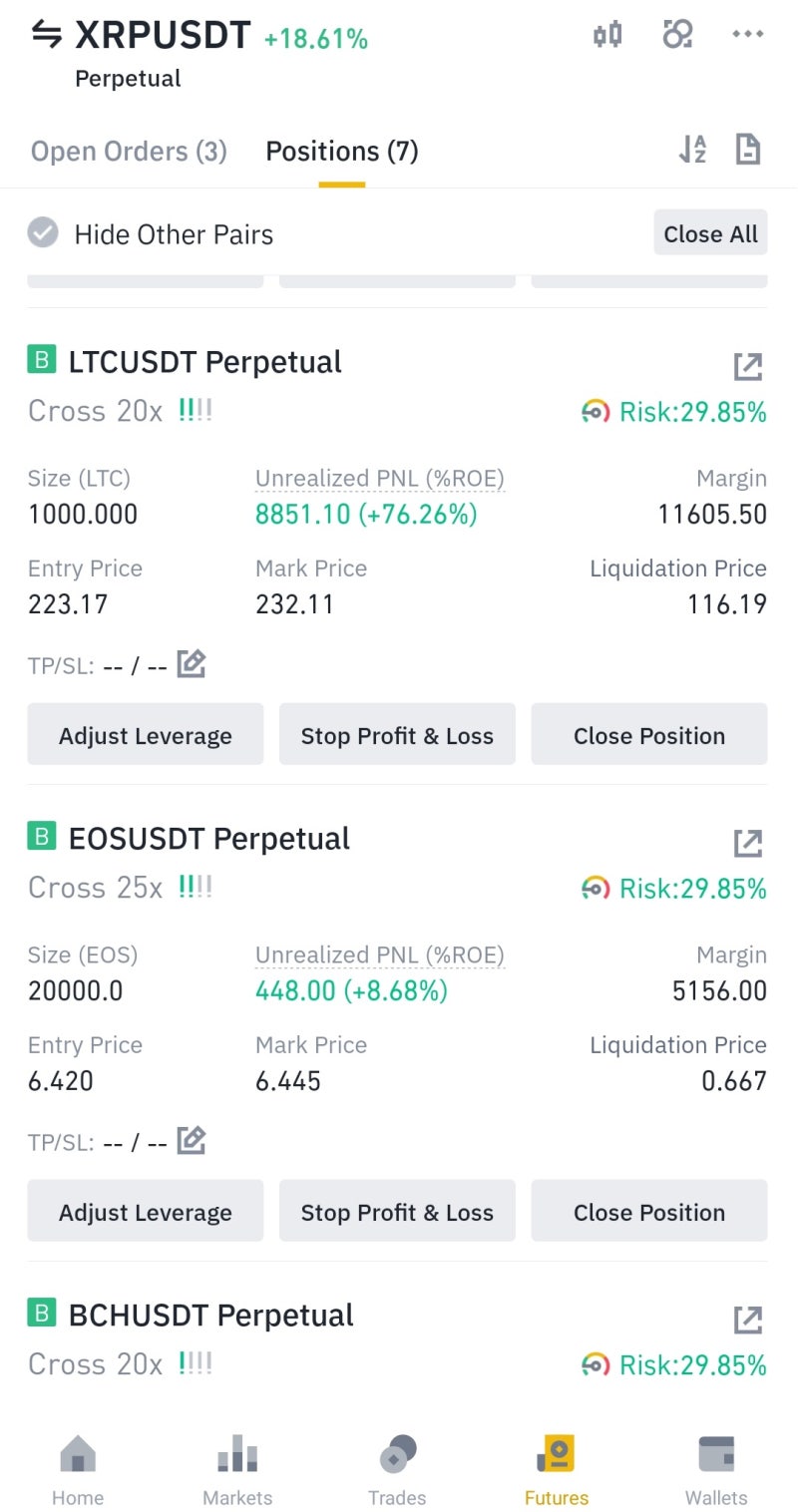
Task: Set Stop Profit & Loss on LTCUSDT
Action: click(397, 735)
